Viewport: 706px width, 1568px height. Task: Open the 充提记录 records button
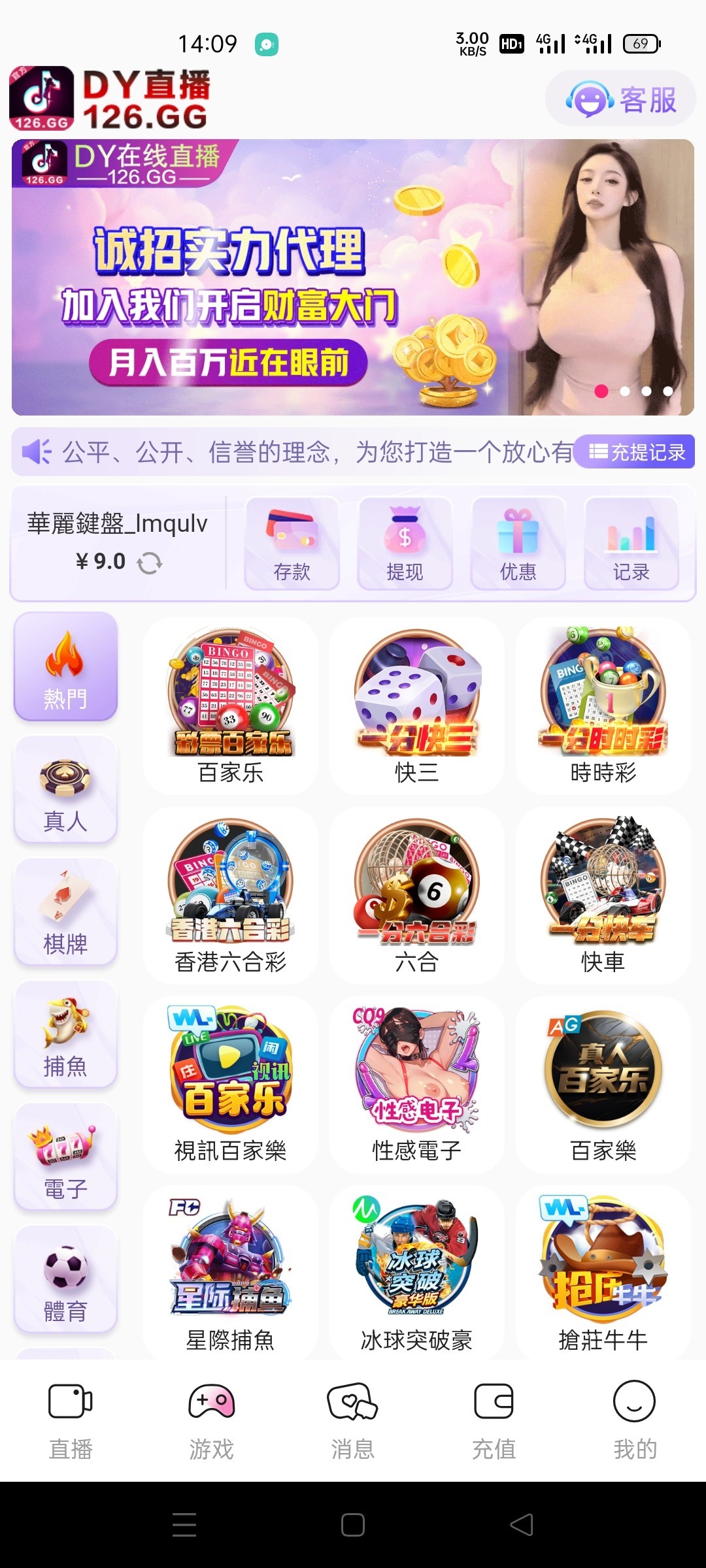637,452
